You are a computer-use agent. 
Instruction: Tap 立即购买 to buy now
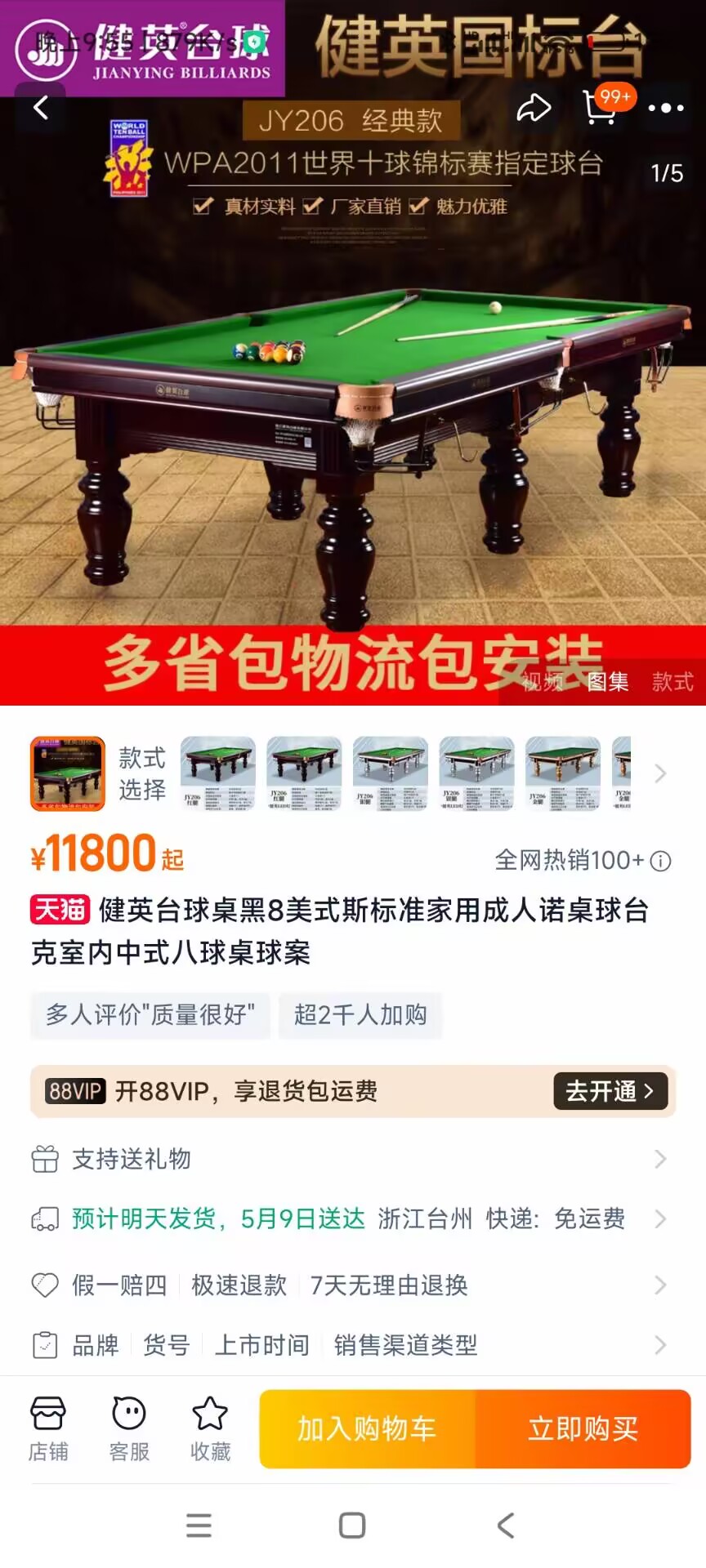coord(583,1428)
